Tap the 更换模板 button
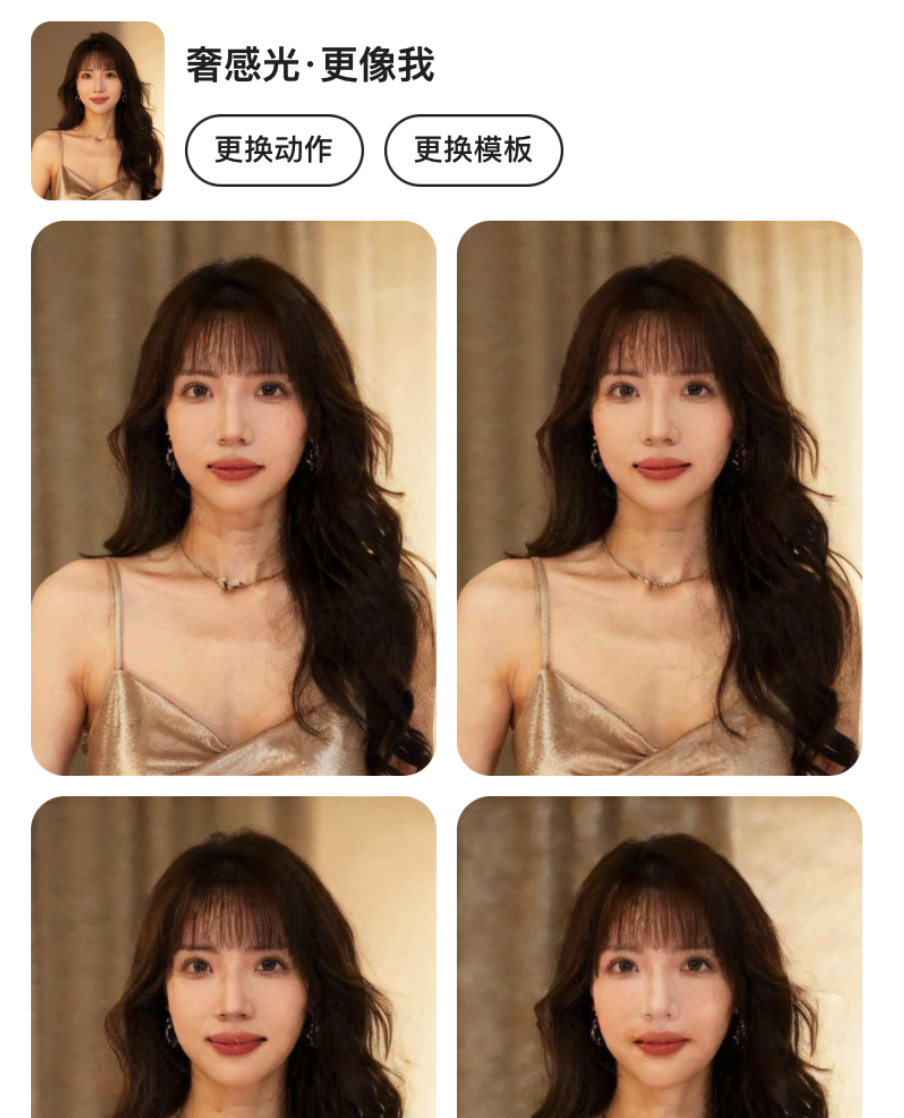The height and width of the screenshot is (1118, 904). click(x=473, y=150)
